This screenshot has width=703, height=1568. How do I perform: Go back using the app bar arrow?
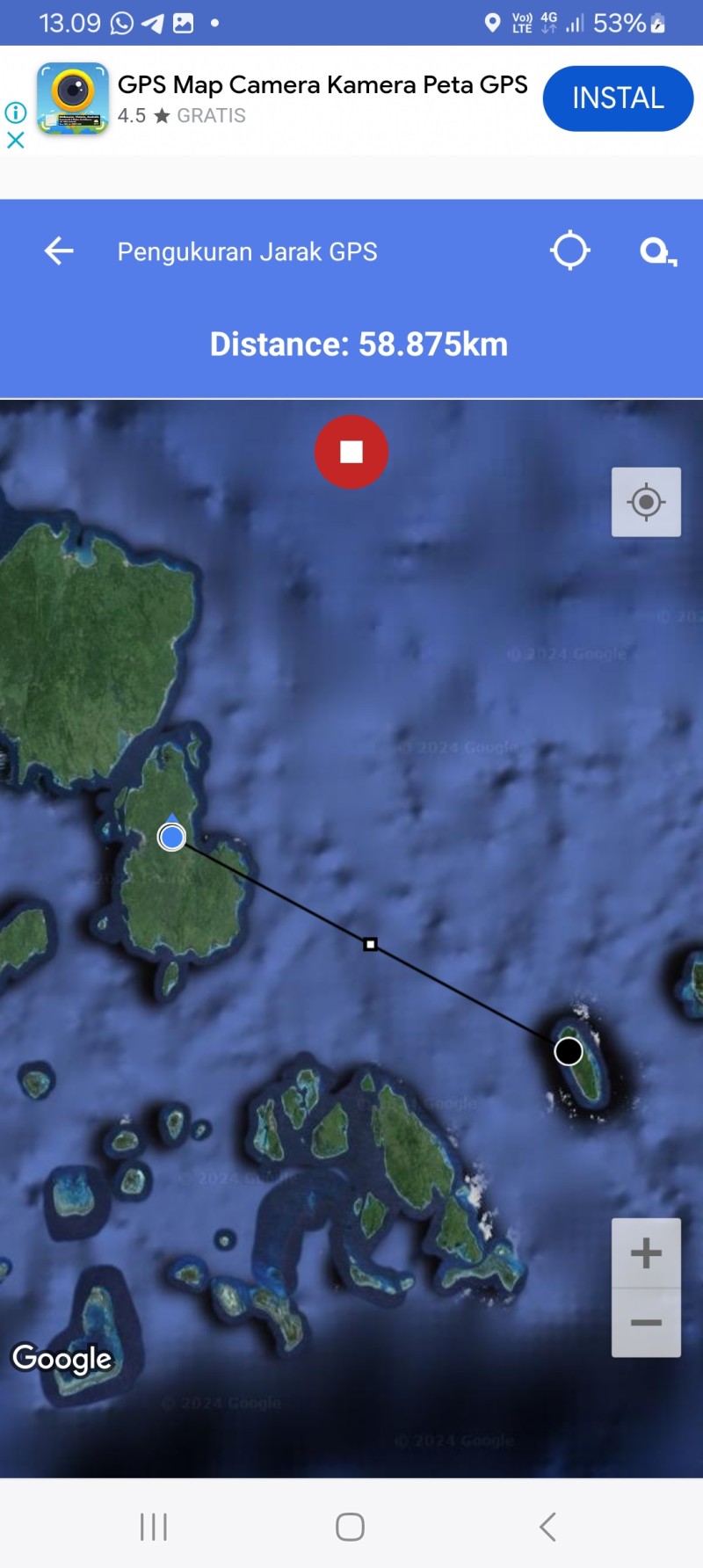[x=59, y=251]
